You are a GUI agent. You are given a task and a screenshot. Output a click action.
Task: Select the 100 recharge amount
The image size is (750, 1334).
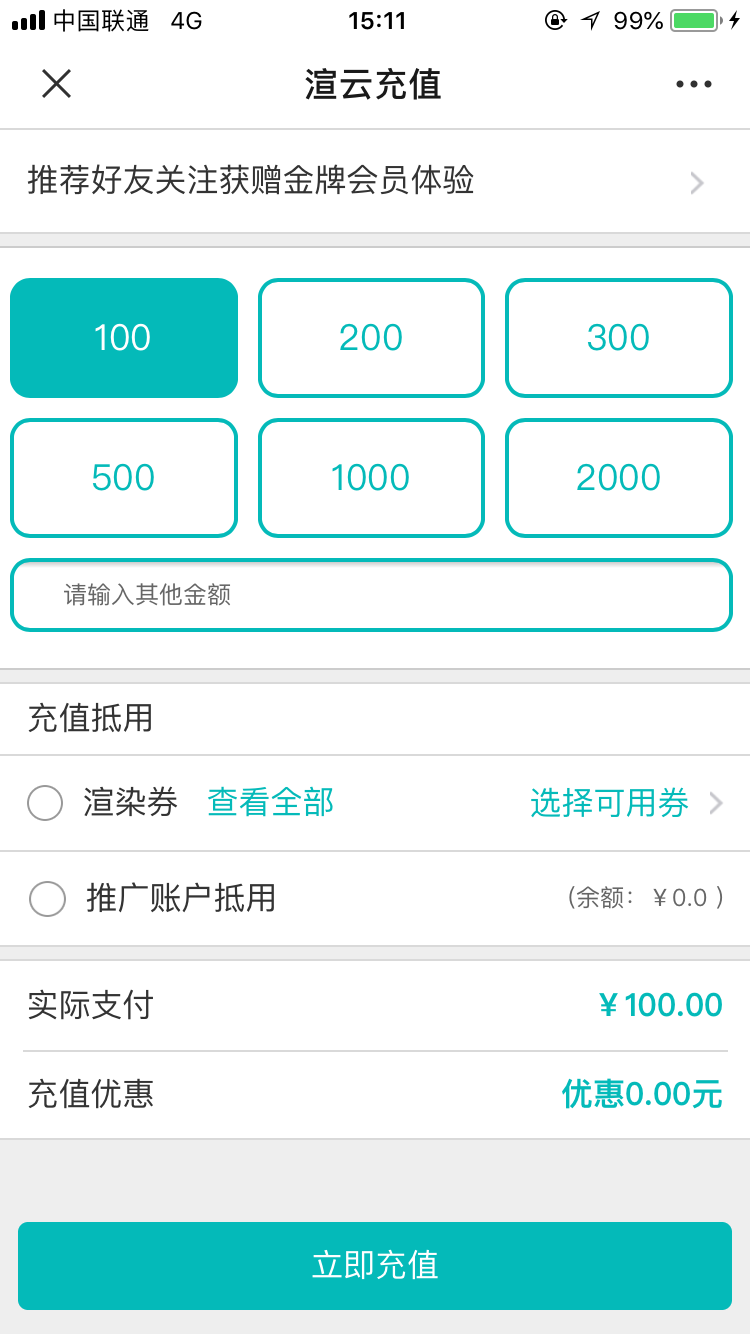(124, 338)
